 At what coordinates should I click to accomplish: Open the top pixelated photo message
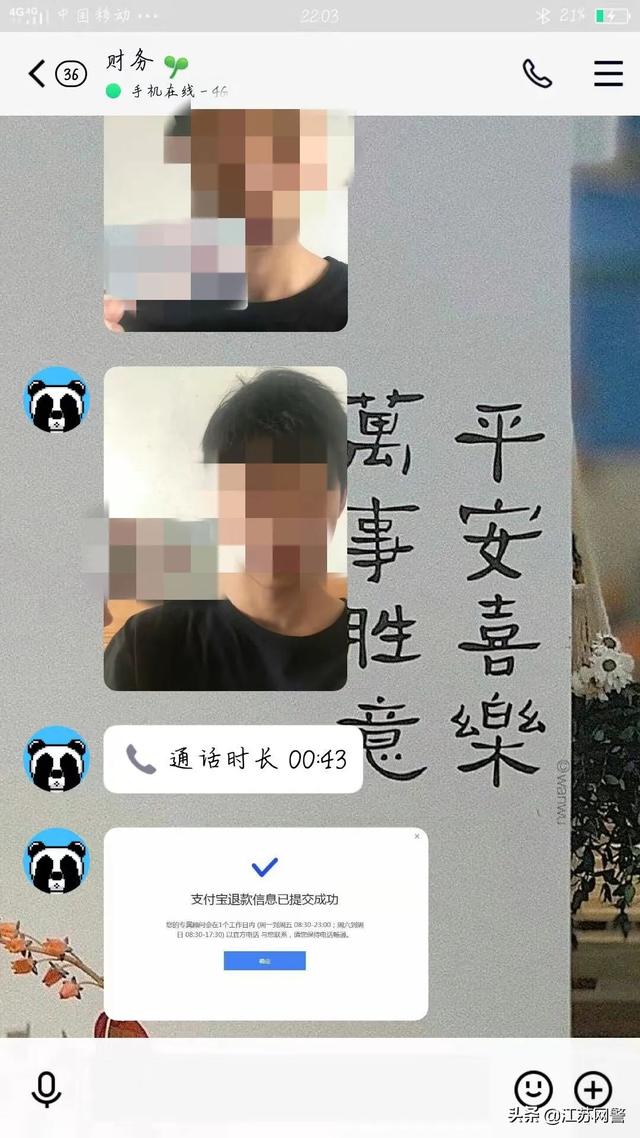(226, 221)
